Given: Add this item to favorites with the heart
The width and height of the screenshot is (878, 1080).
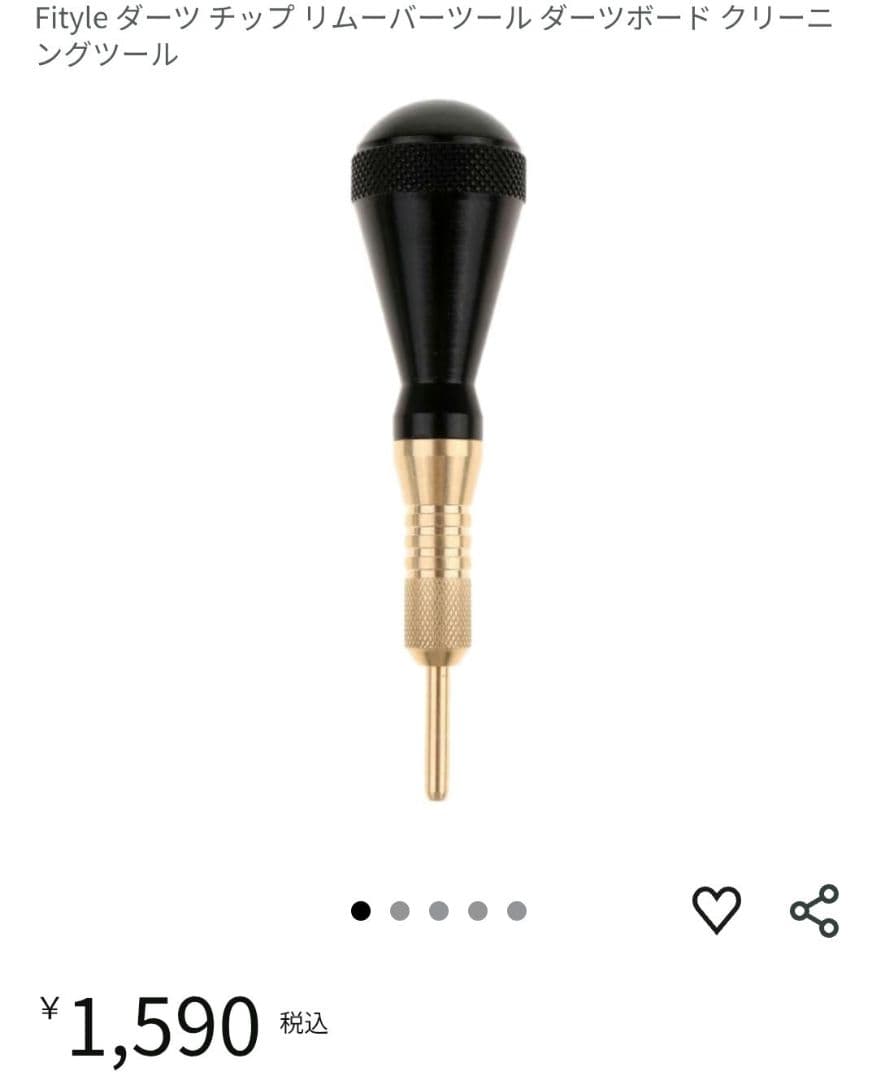Looking at the screenshot, I should [x=716, y=910].
